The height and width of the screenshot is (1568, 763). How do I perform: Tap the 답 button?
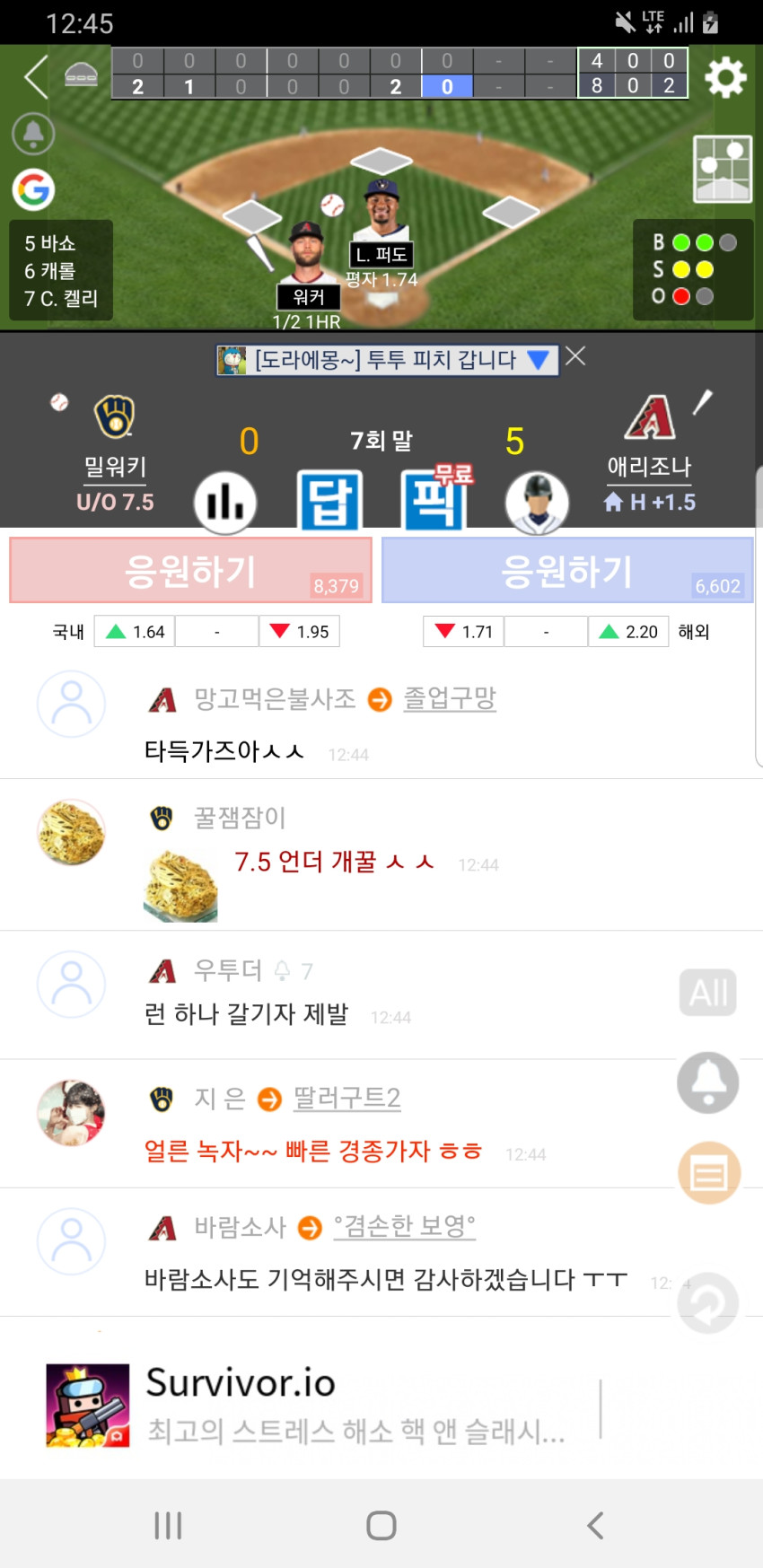[x=330, y=501]
